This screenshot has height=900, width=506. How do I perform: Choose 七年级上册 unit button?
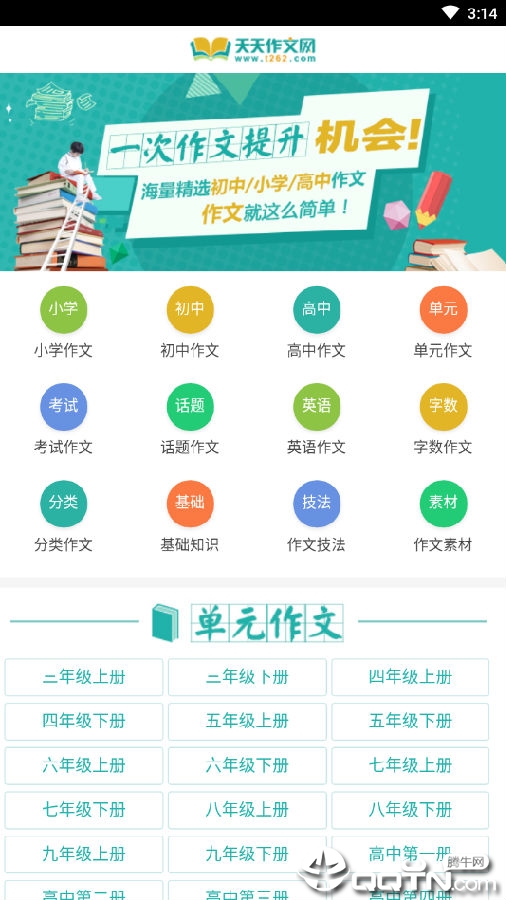click(x=410, y=766)
